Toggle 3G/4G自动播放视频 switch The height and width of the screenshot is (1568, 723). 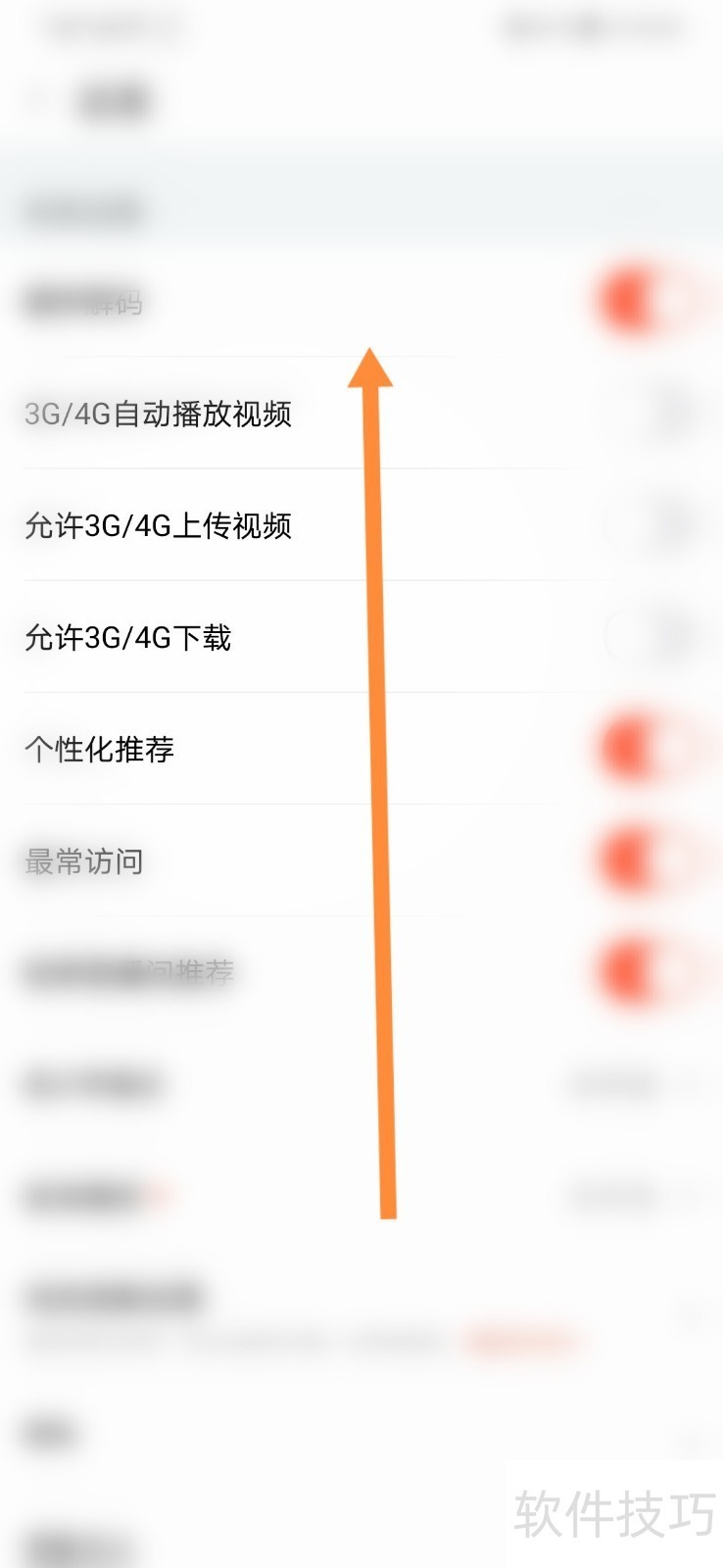click(654, 414)
